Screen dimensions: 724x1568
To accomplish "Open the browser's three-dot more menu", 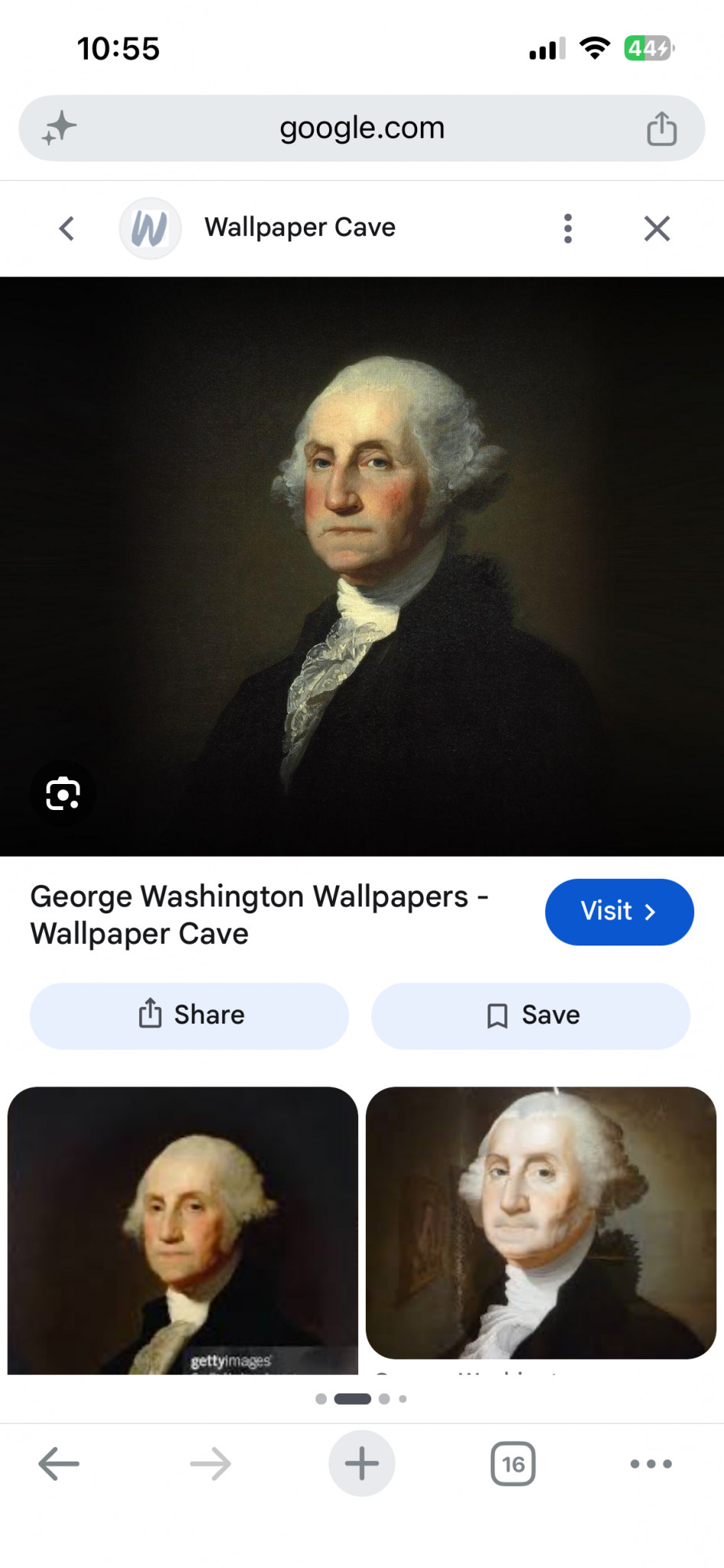I will [651, 1463].
